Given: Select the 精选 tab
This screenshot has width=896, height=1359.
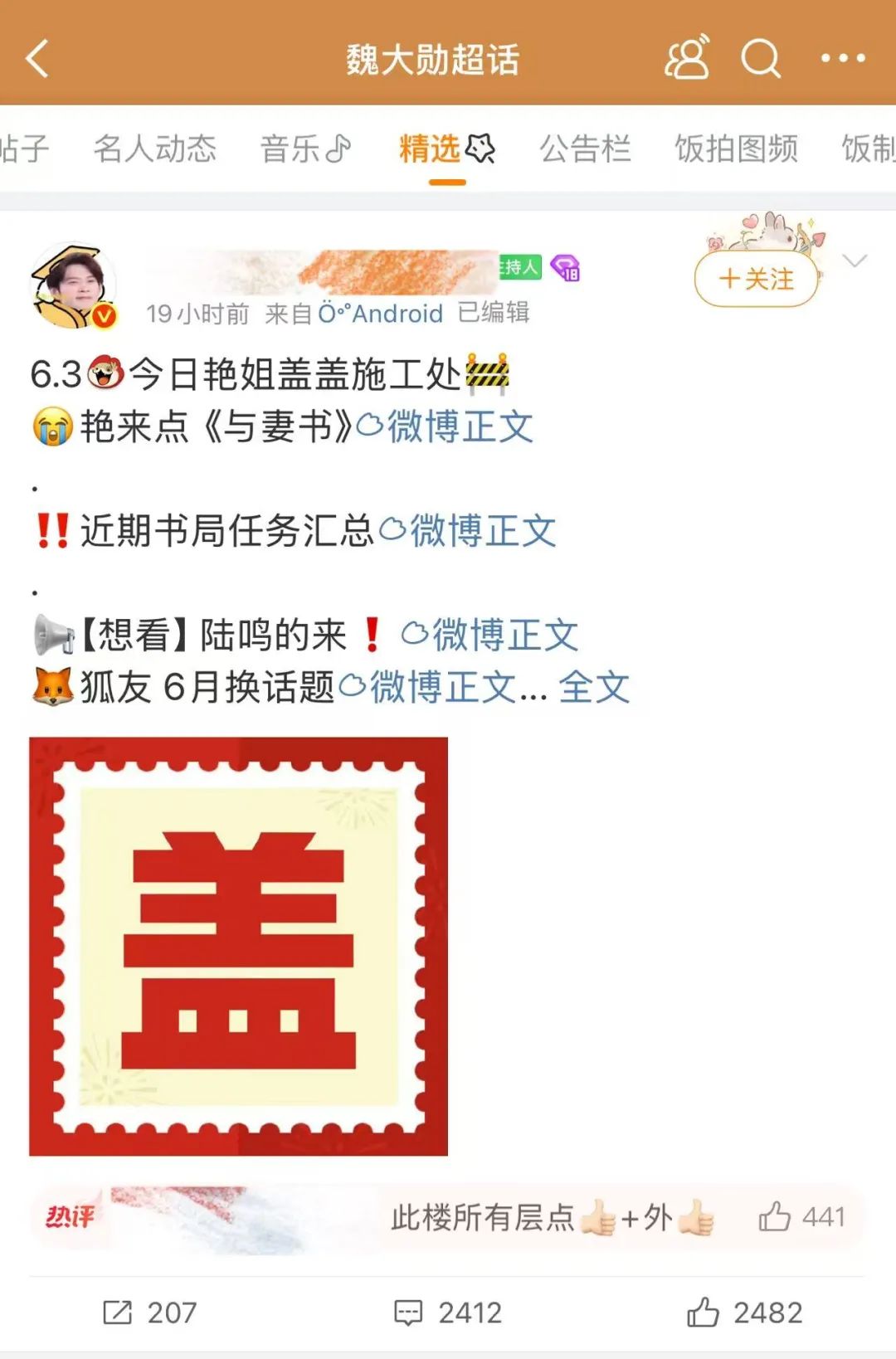Looking at the screenshot, I should click(x=446, y=149).
